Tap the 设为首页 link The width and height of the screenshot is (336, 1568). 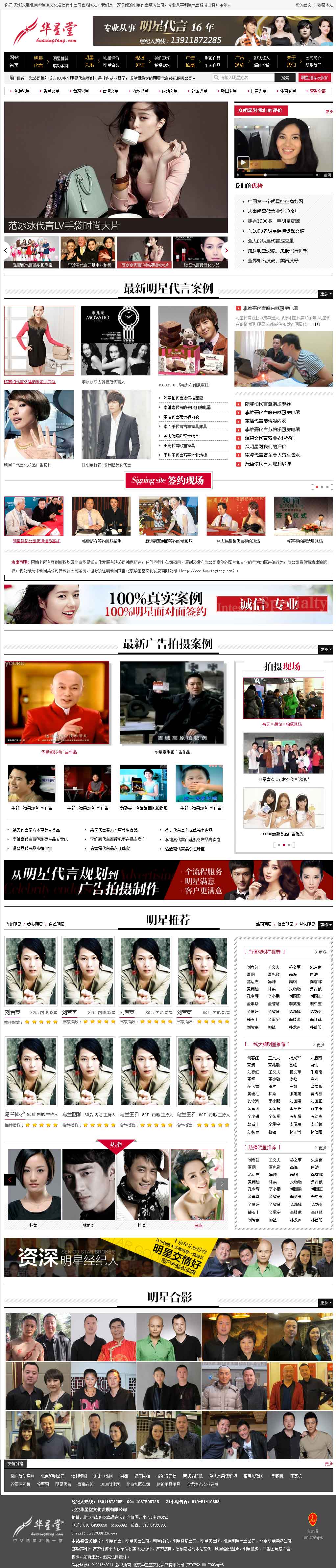click(303, 5)
